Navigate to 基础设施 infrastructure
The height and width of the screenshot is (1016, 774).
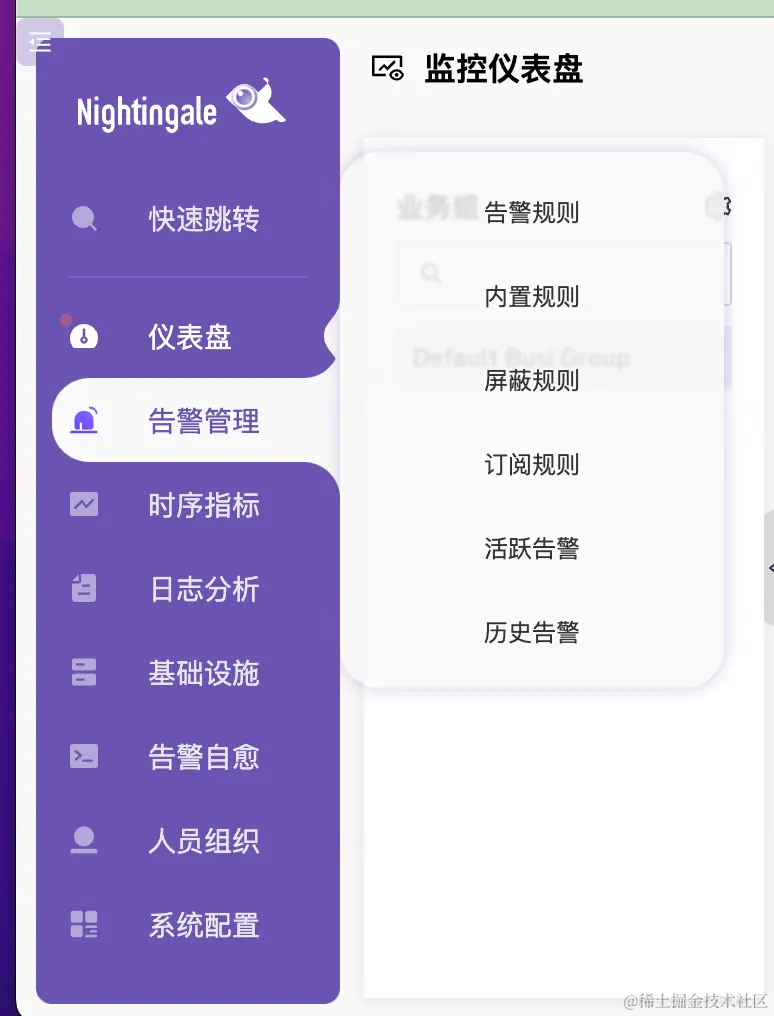click(x=203, y=673)
